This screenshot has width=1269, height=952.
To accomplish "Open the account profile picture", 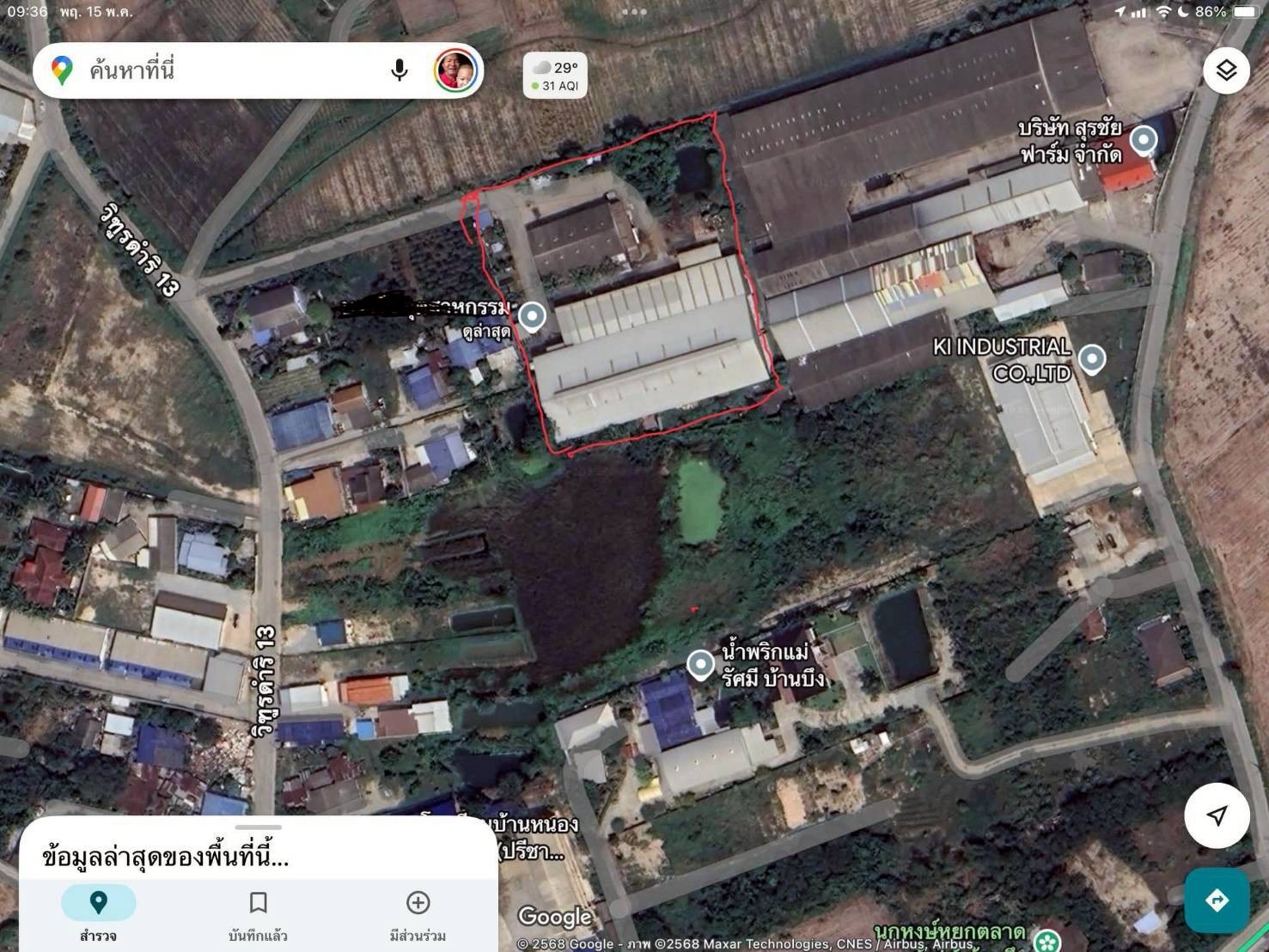I will click(x=455, y=70).
